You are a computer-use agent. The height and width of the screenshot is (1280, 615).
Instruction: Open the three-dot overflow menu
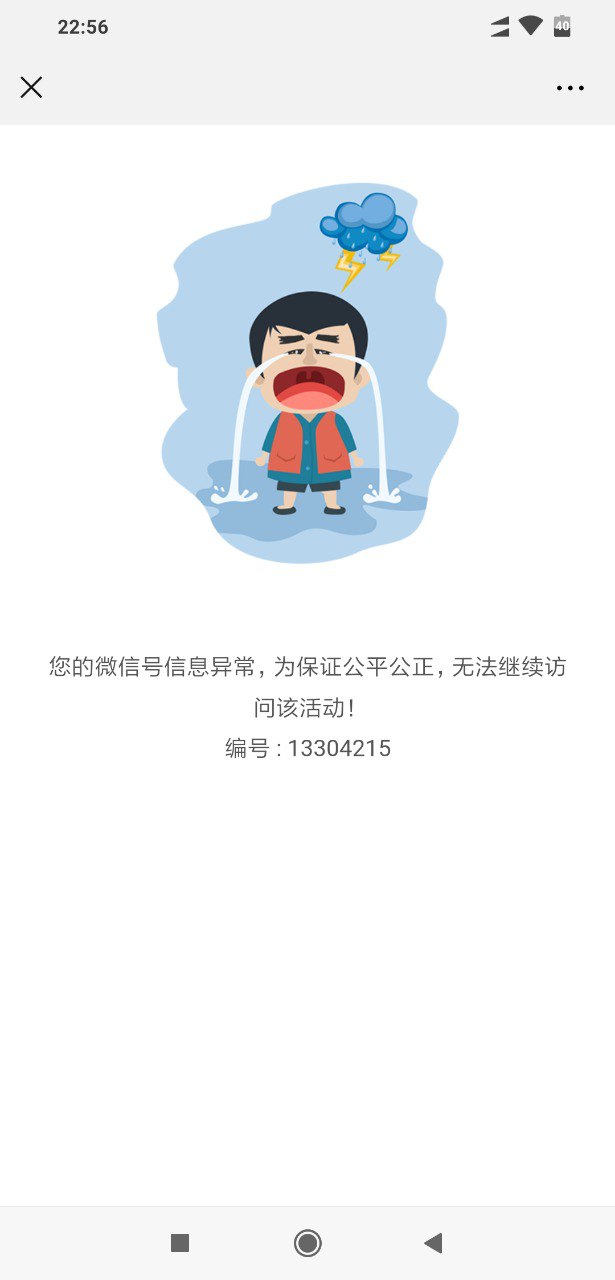570,88
